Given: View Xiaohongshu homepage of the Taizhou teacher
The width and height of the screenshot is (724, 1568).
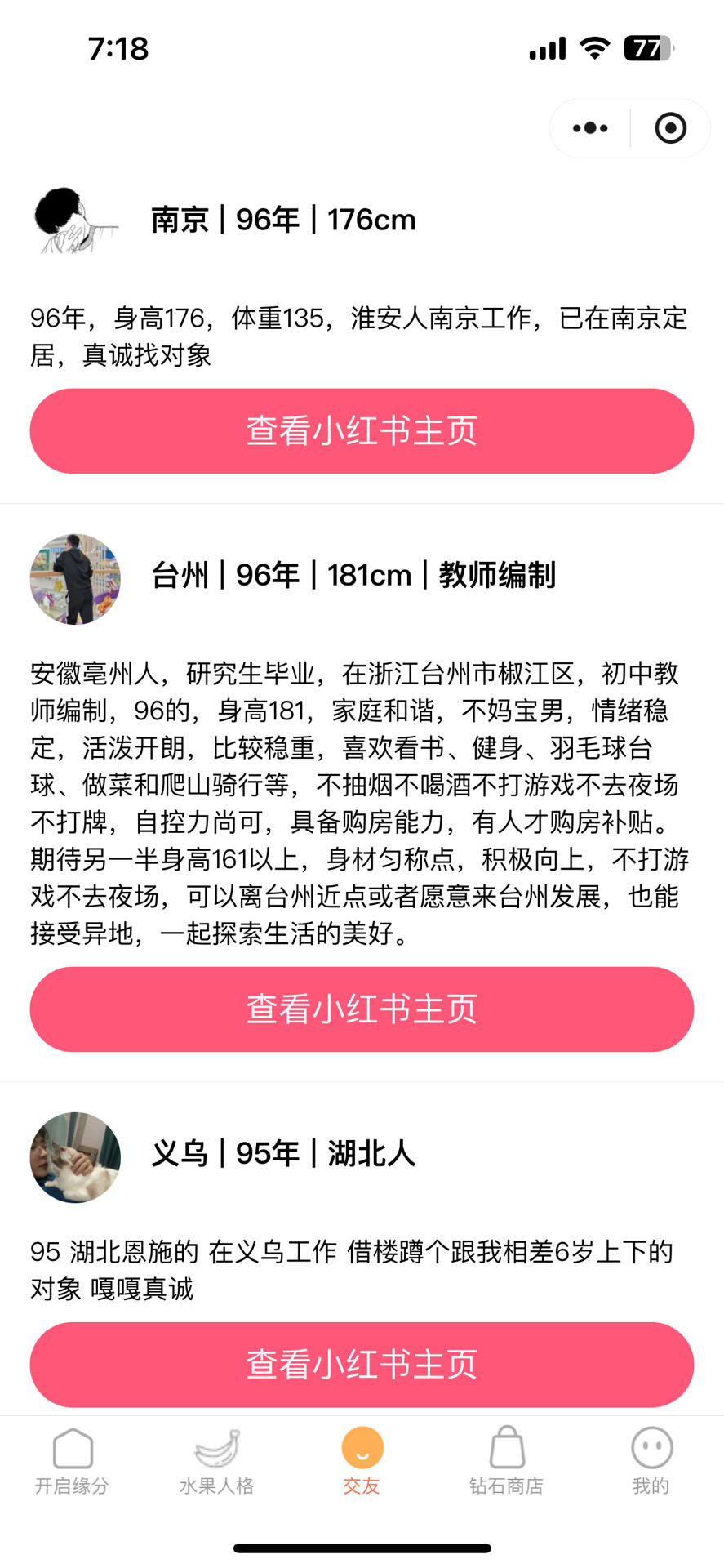Looking at the screenshot, I should tap(362, 1009).
